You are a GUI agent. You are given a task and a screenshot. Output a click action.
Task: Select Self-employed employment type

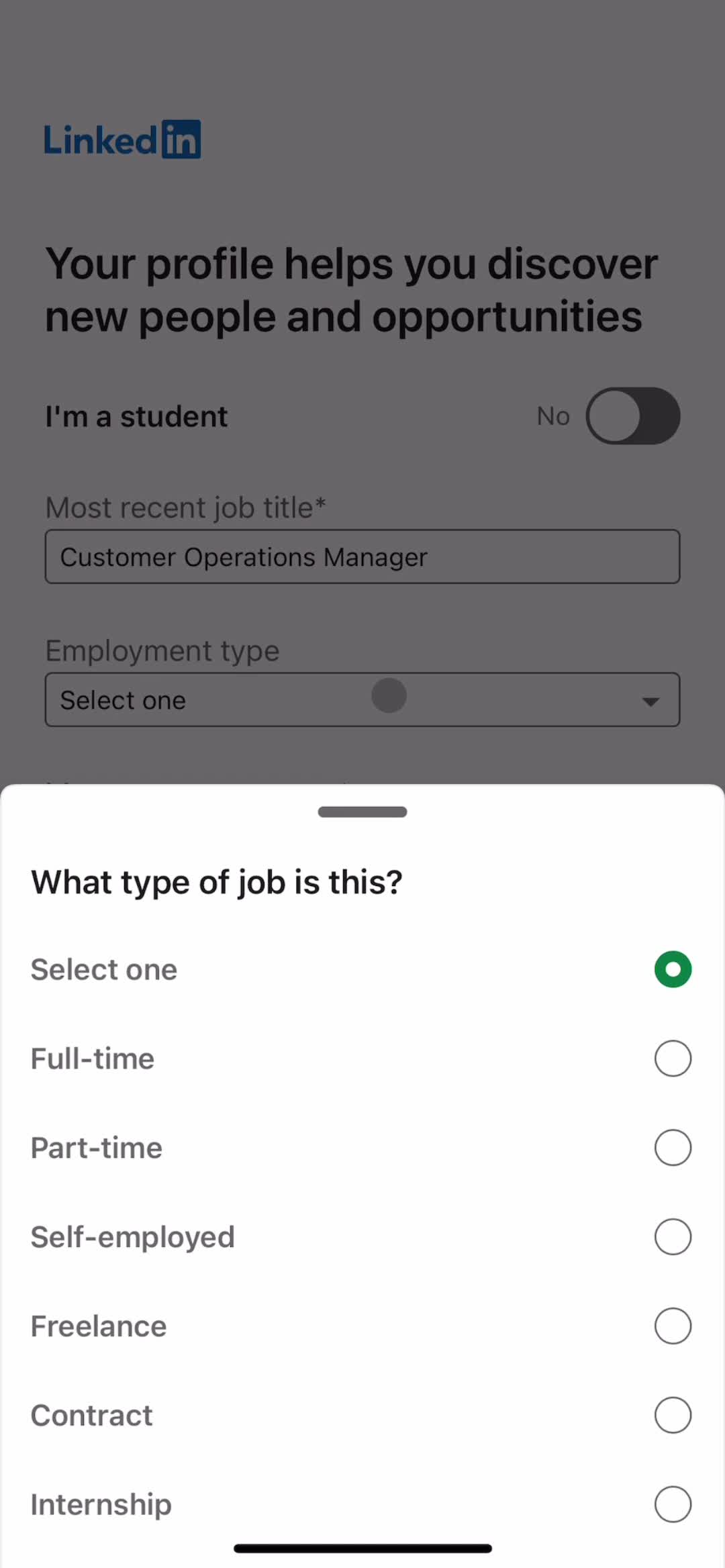coord(672,1236)
